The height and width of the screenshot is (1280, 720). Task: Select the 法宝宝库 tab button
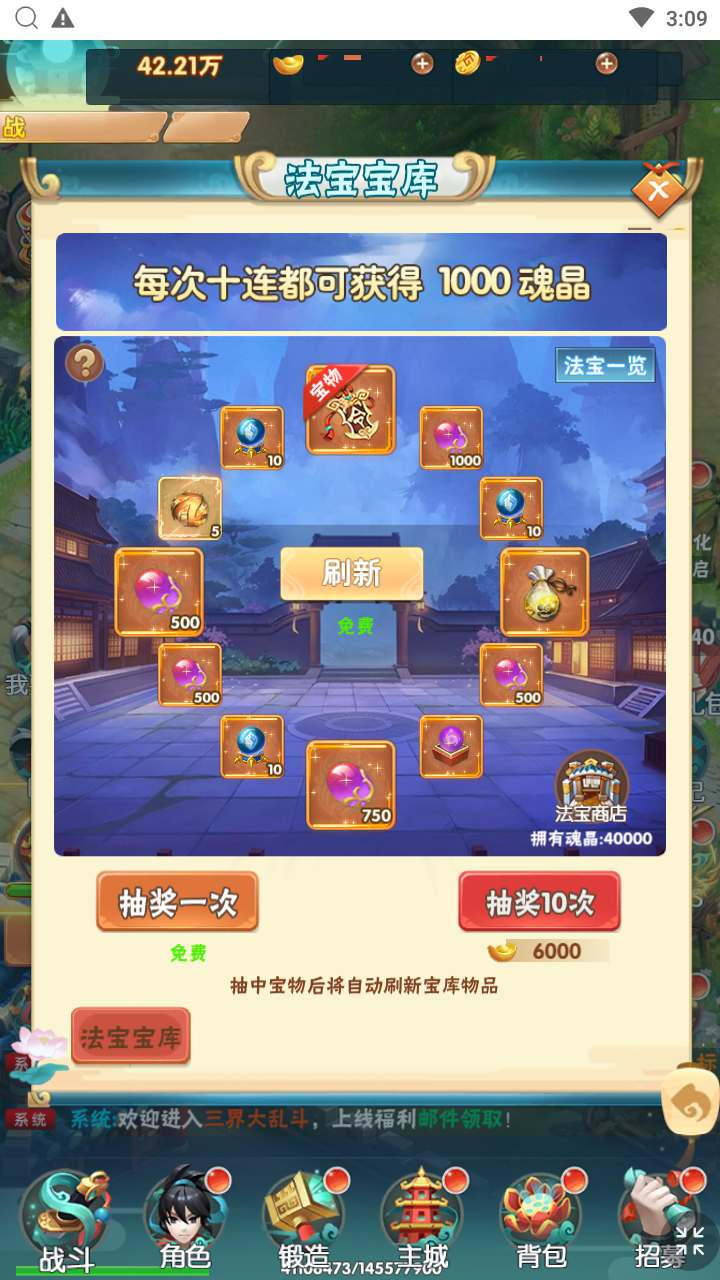[x=131, y=1036]
